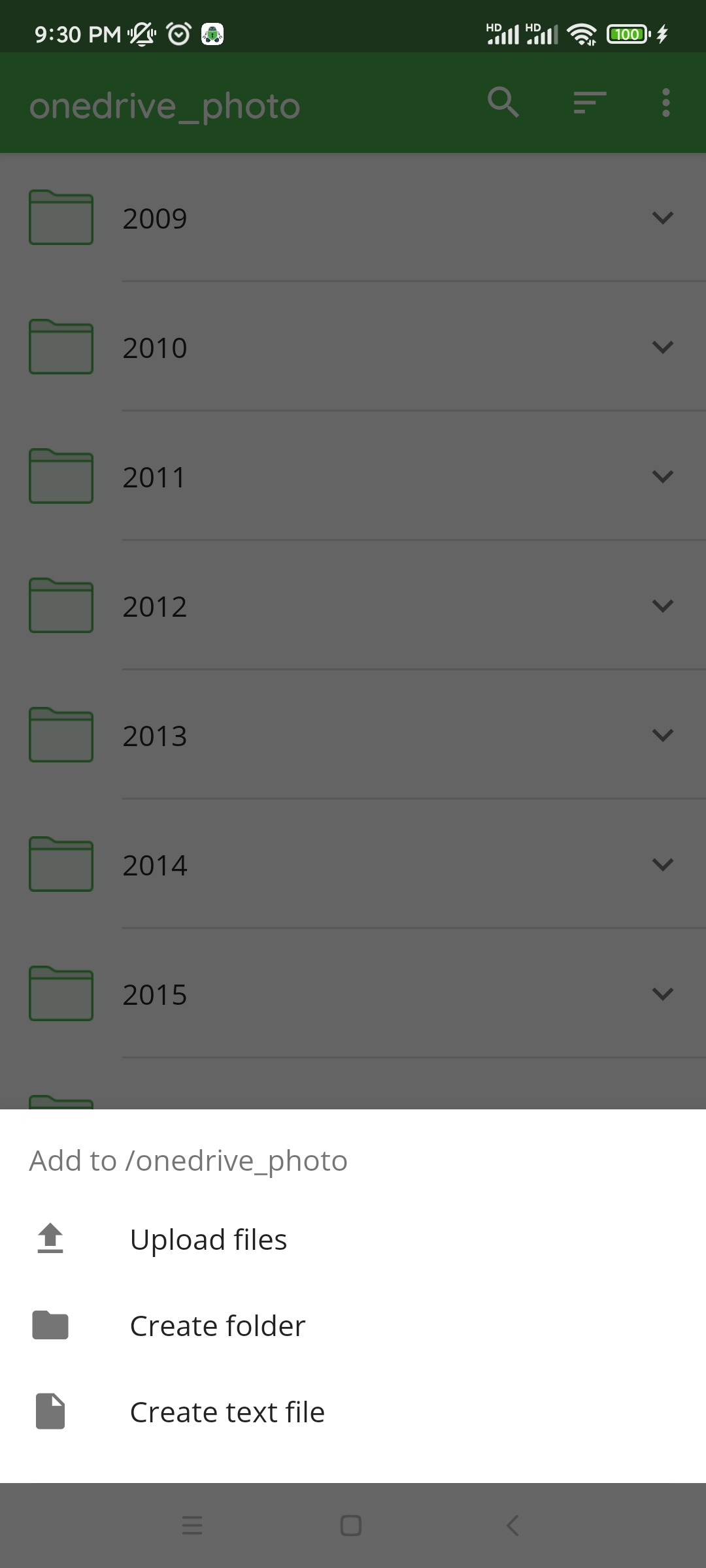Open the sort options icon
The width and height of the screenshot is (706, 1568).
click(x=590, y=103)
